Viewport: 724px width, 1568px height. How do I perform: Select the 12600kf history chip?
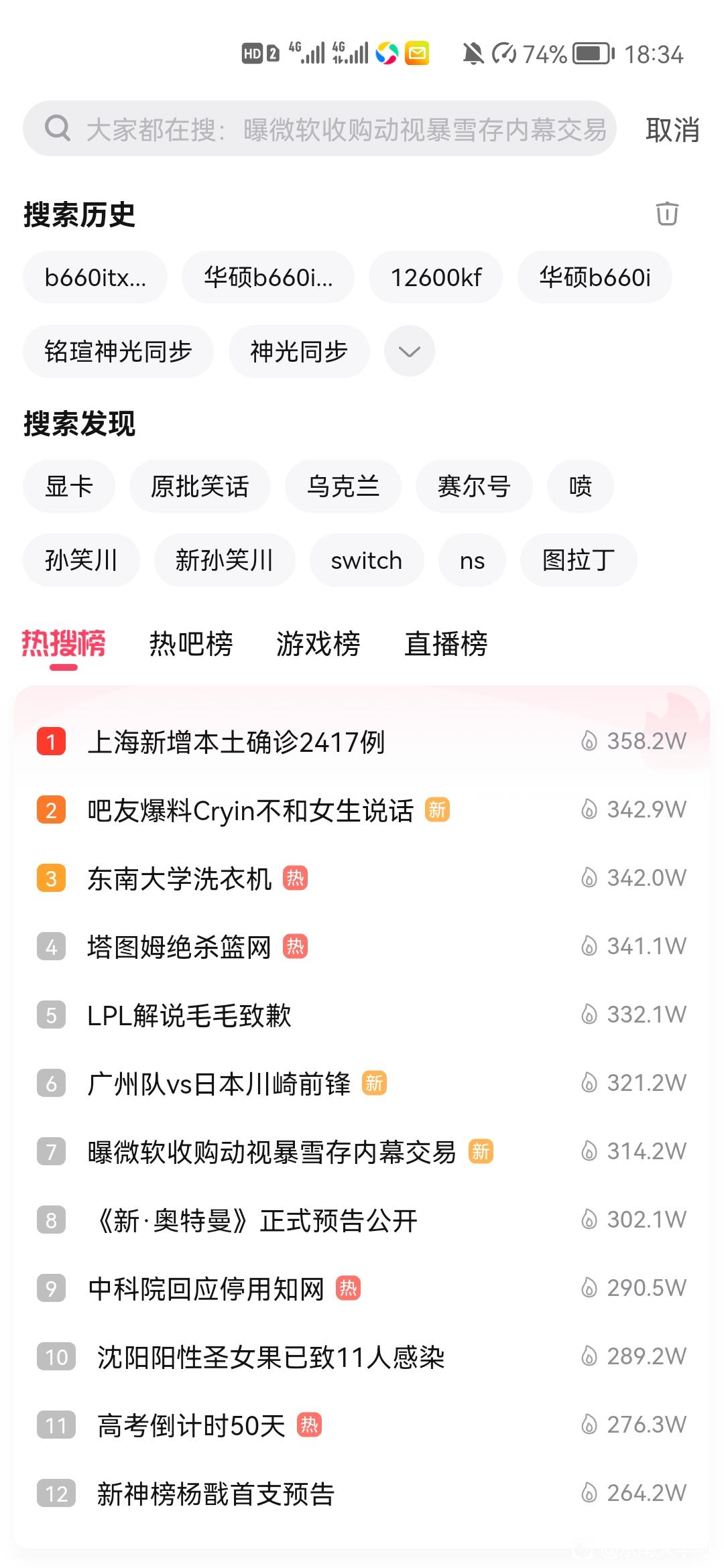(436, 277)
